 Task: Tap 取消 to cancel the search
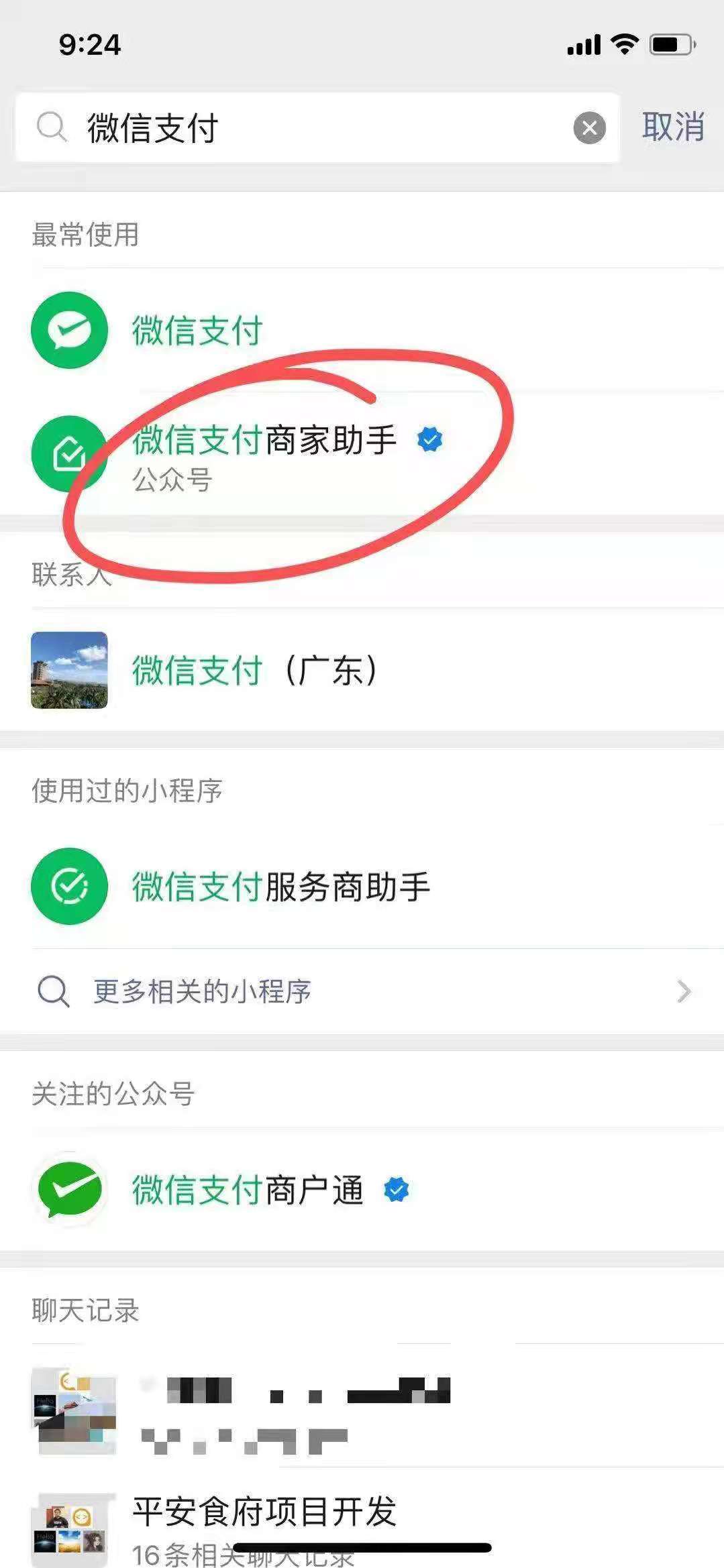[x=672, y=127]
